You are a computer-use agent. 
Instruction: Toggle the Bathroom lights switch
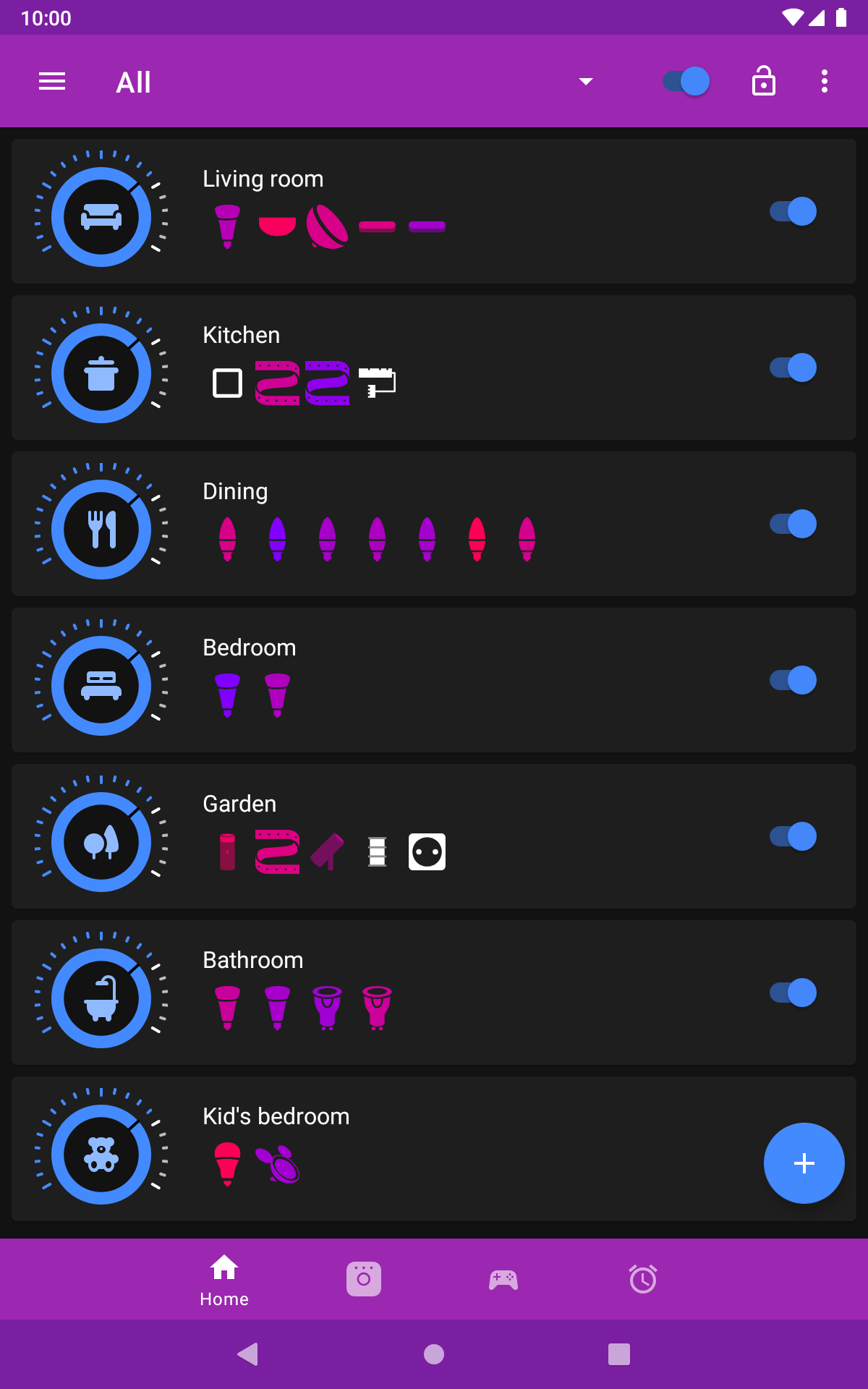click(793, 993)
